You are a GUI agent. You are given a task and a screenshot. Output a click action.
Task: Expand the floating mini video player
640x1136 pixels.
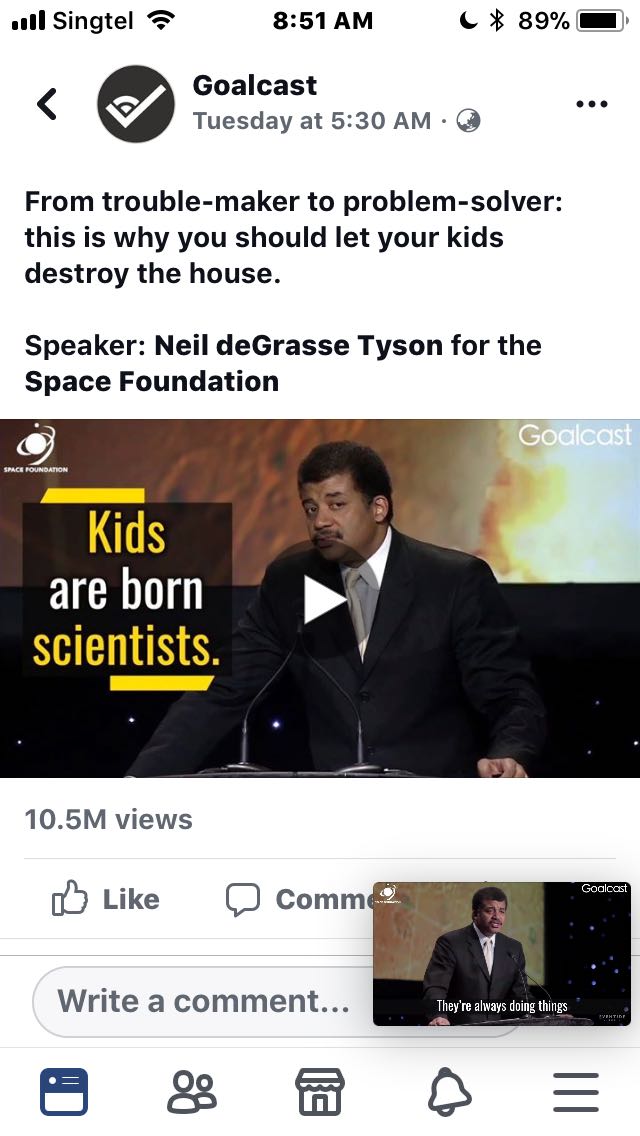click(x=502, y=953)
